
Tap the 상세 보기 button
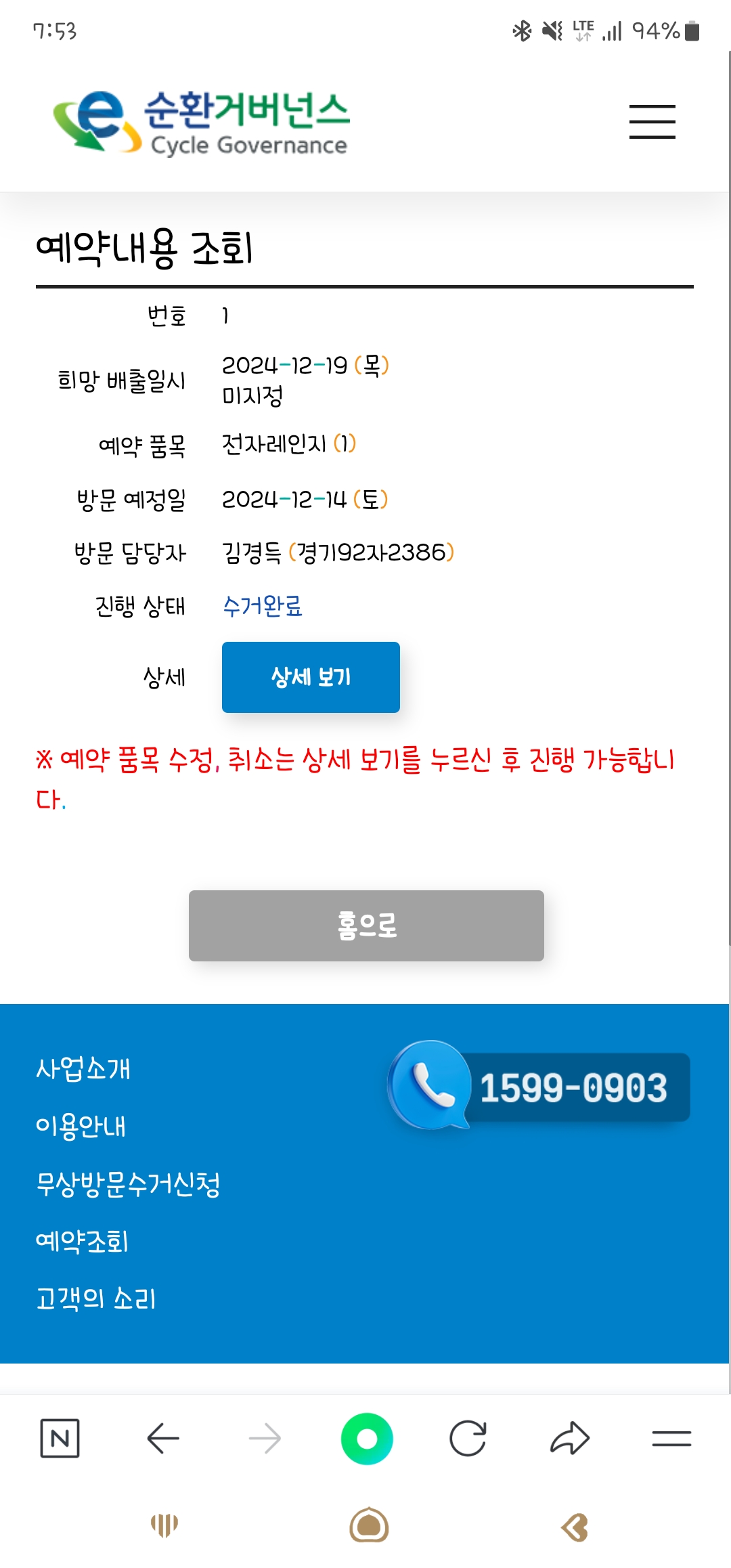pyautogui.click(x=311, y=677)
